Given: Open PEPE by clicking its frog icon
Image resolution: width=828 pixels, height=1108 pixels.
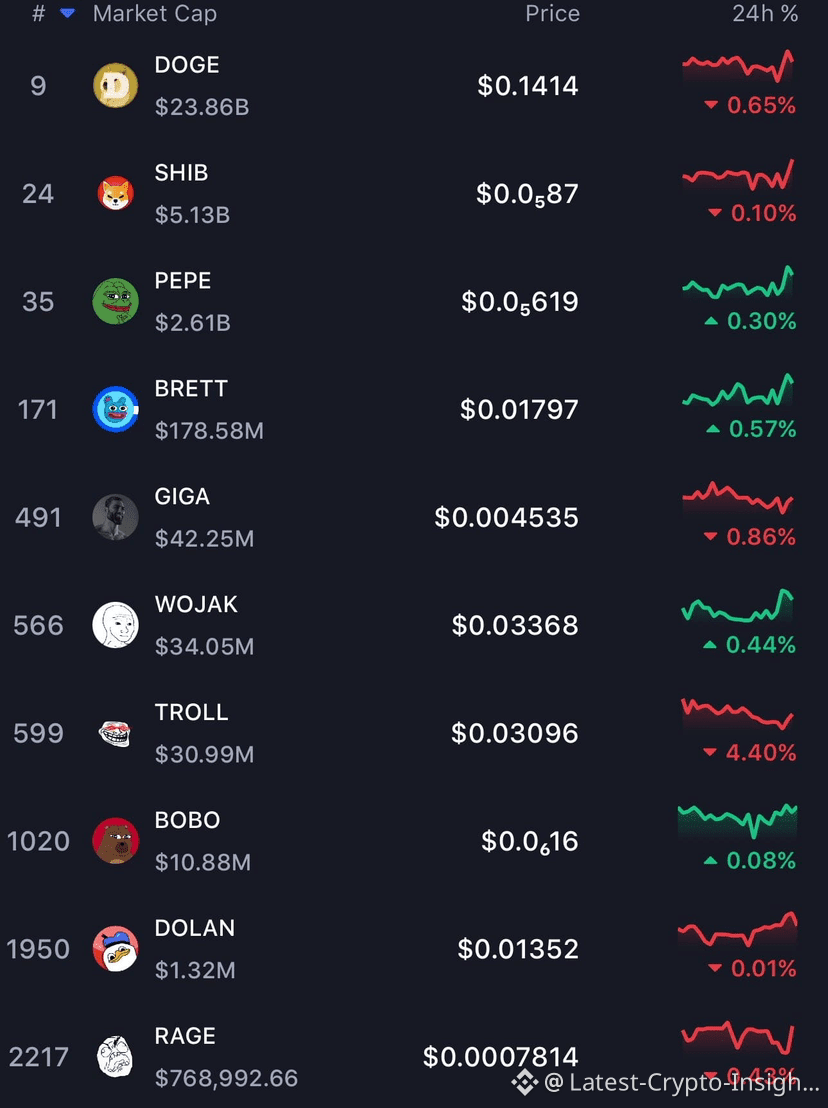Looking at the screenshot, I should [x=115, y=301].
